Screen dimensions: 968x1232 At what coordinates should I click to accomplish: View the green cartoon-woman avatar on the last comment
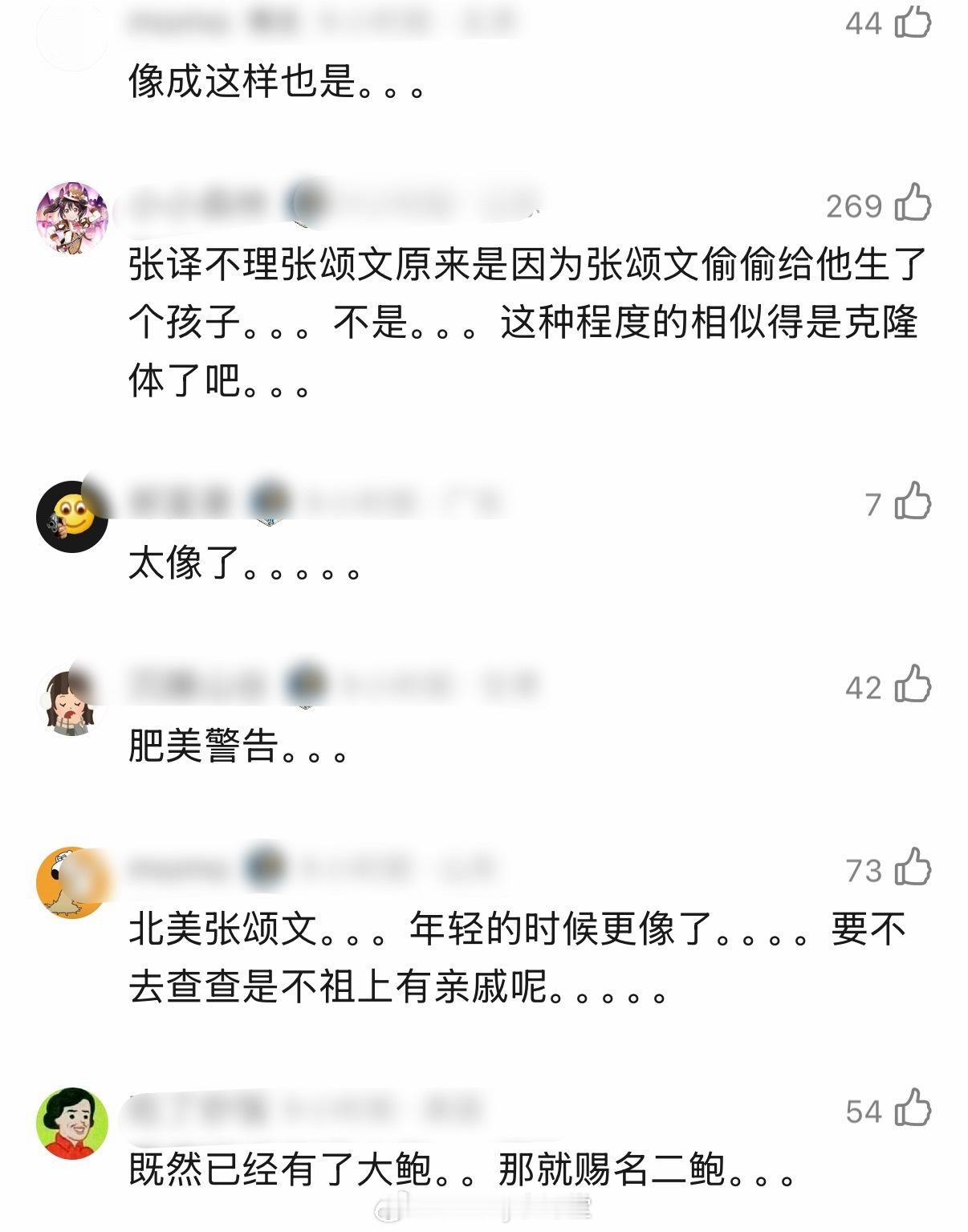(72, 1120)
